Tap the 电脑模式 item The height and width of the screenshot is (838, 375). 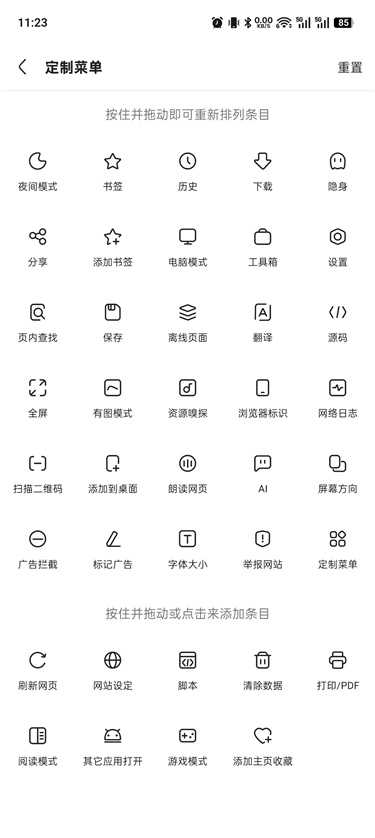[x=188, y=247]
